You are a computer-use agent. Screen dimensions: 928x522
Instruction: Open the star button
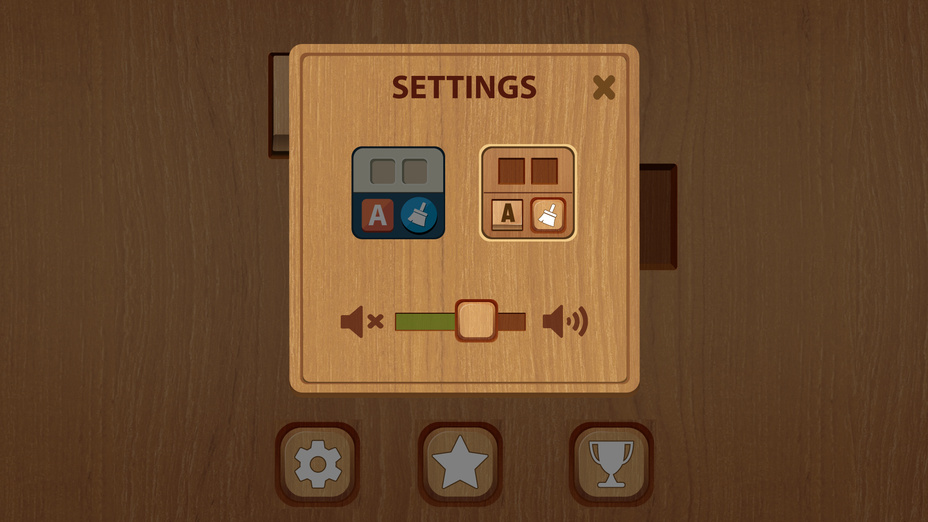tap(459, 464)
